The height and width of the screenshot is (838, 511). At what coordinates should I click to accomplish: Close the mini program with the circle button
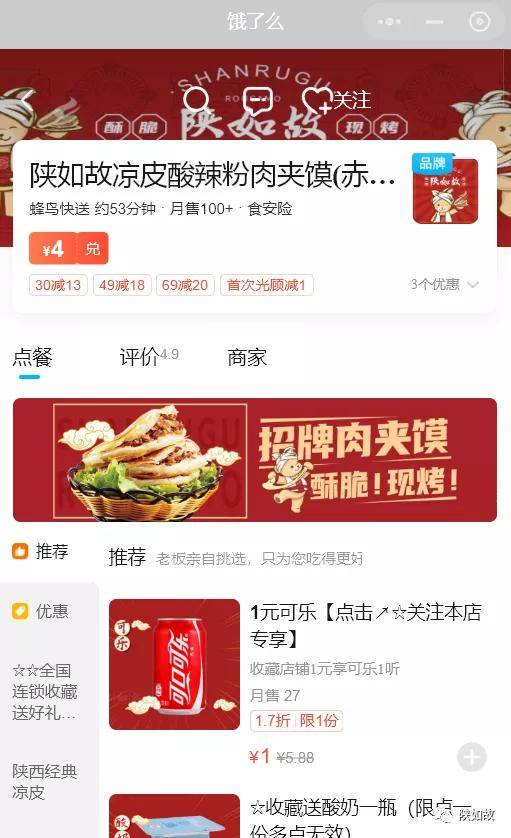click(x=479, y=22)
